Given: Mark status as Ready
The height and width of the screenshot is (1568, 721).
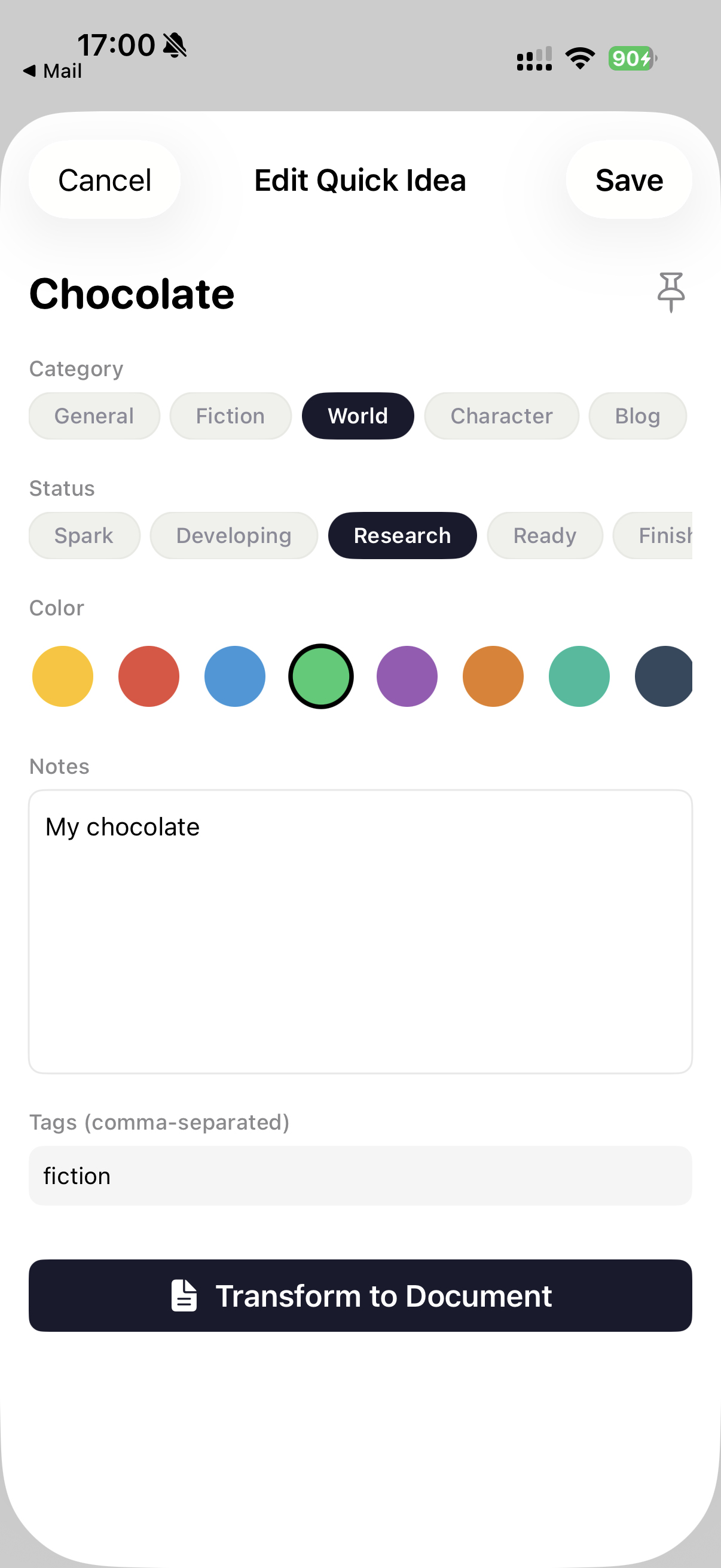Looking at the screenshot, I should tap(545, 536).
